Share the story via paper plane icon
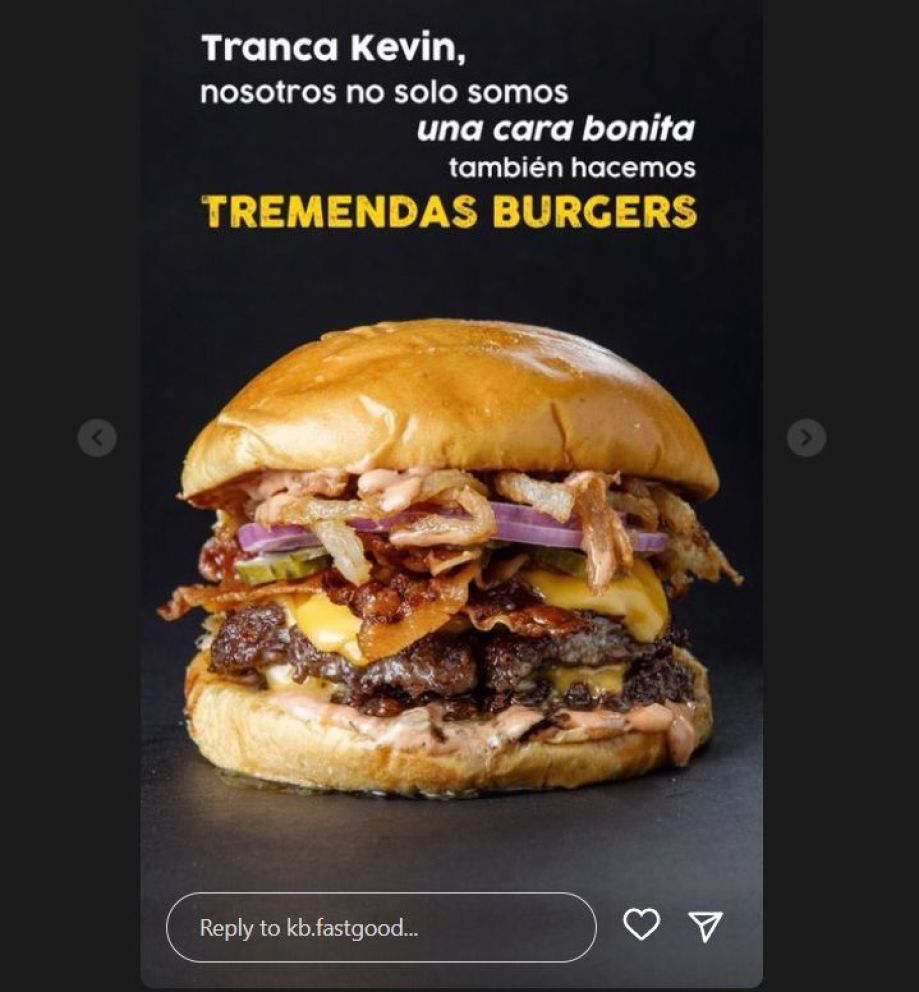This screenshot has width=919, height=992. click(x=706, y=926)
